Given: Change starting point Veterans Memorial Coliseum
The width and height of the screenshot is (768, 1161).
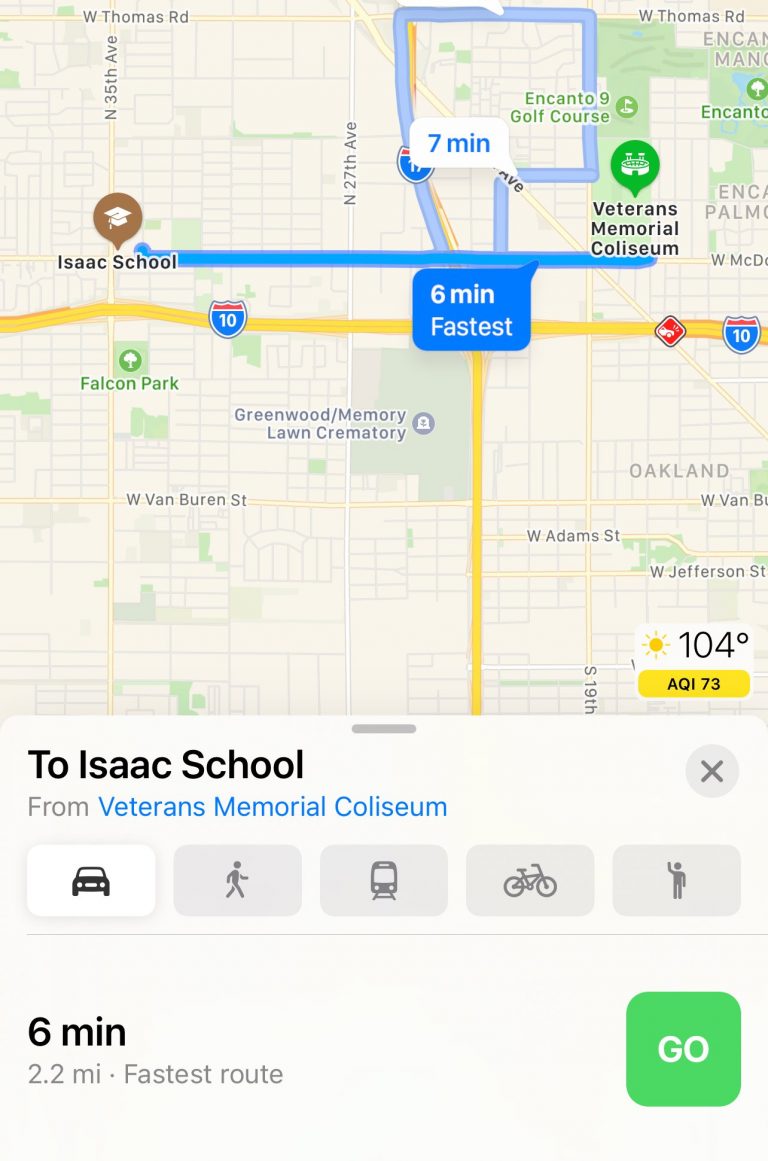Looking at the screenshot, I should [x=272, y=807].
